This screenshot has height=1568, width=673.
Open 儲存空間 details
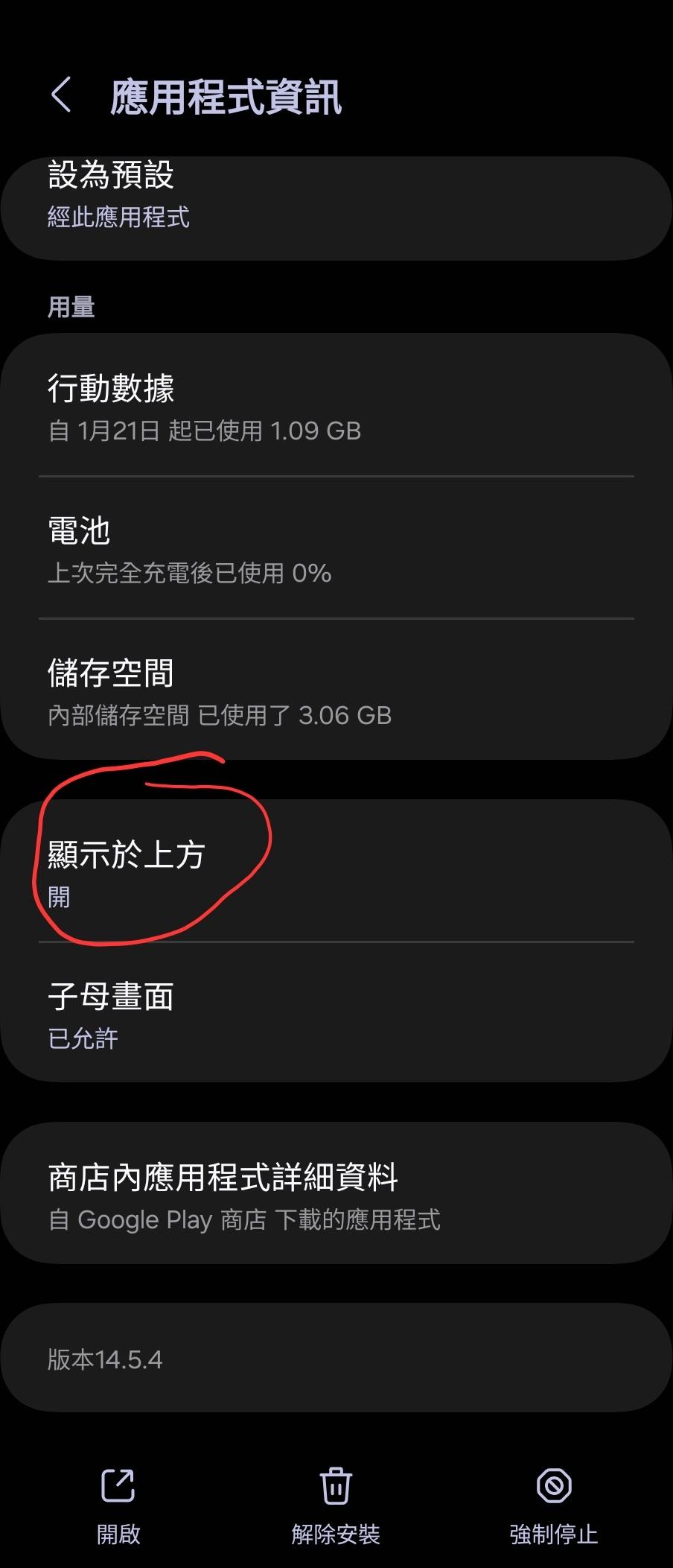[x=335, y=691]
